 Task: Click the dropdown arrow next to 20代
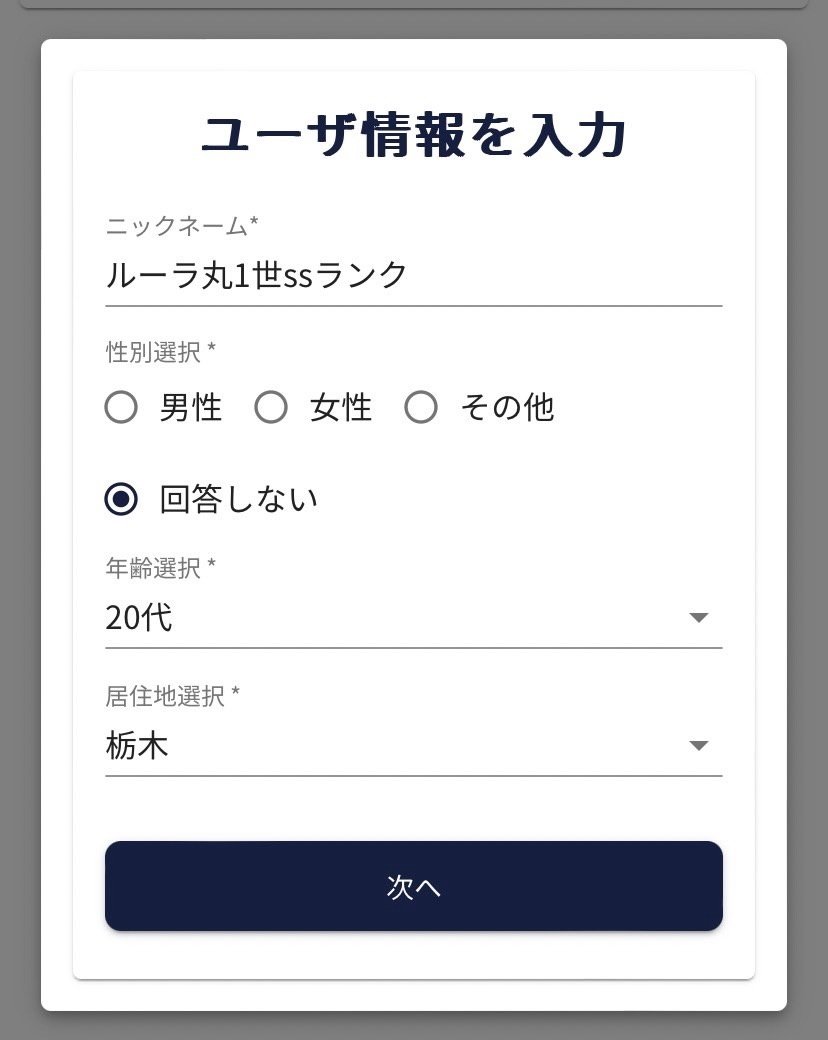point(700,618)
